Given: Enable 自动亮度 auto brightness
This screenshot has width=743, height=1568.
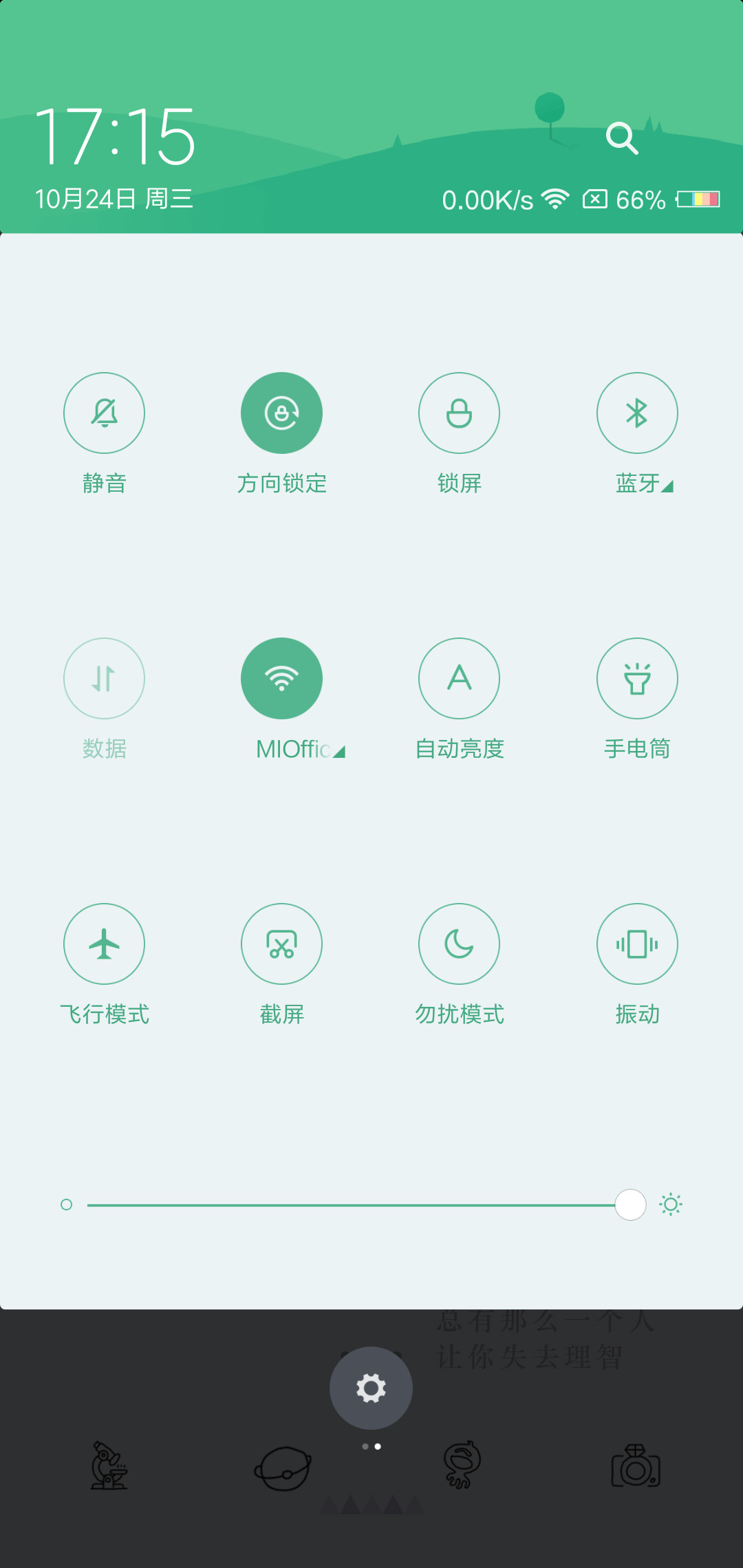Looking at the screenshot, I should pyautogui.click(x=459, y=678).
